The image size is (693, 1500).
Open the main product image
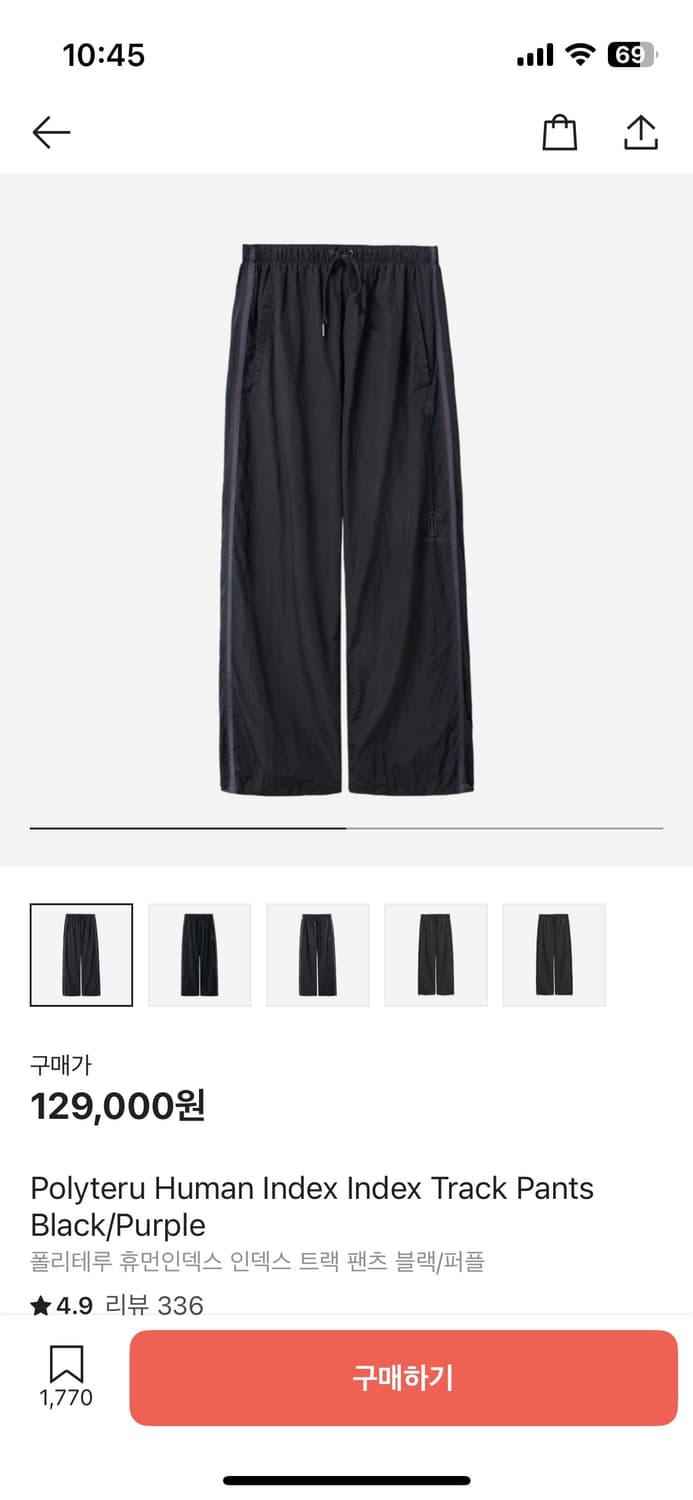pyautogui.click(x=346, y=518)
